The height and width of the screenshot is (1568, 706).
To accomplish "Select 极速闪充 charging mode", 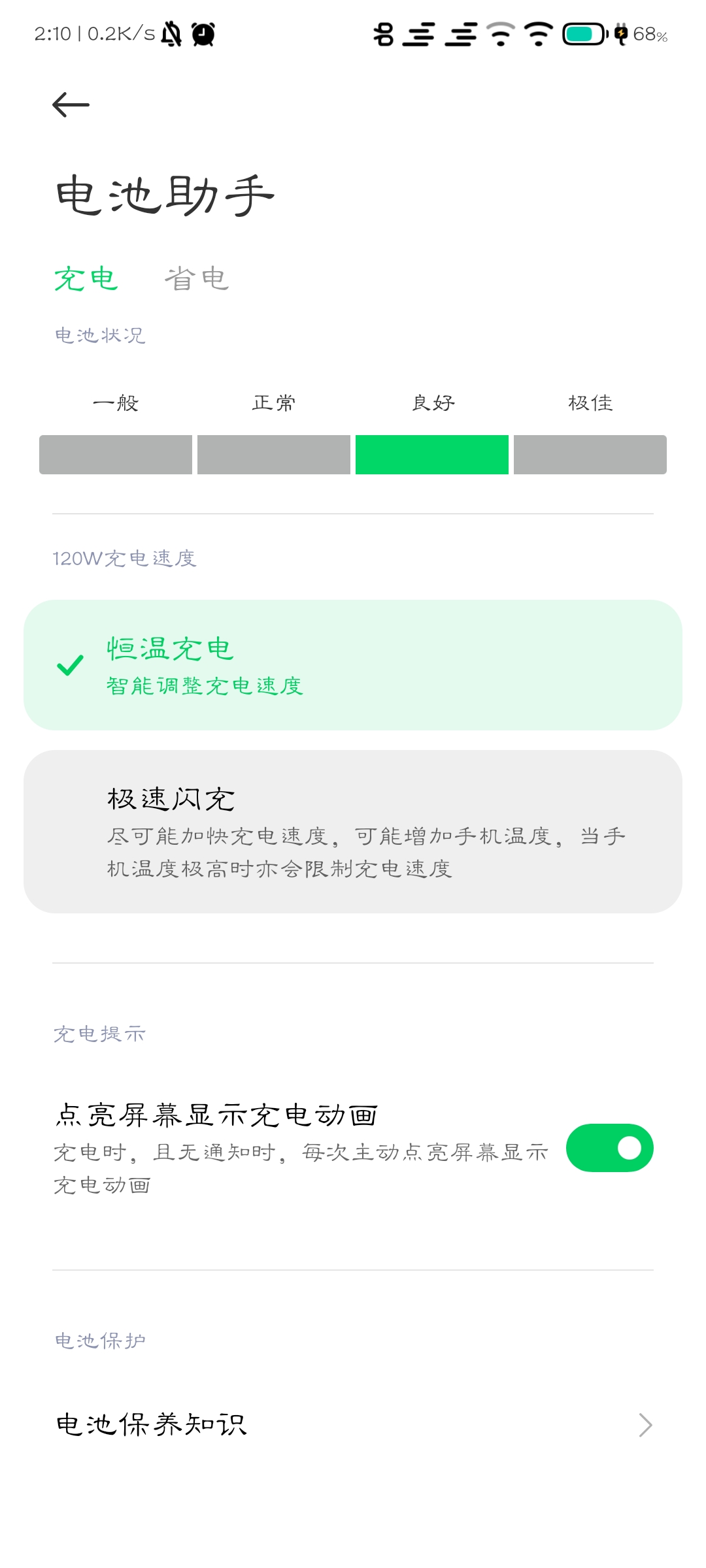I will pyautogui.click(x=353, y=832).
